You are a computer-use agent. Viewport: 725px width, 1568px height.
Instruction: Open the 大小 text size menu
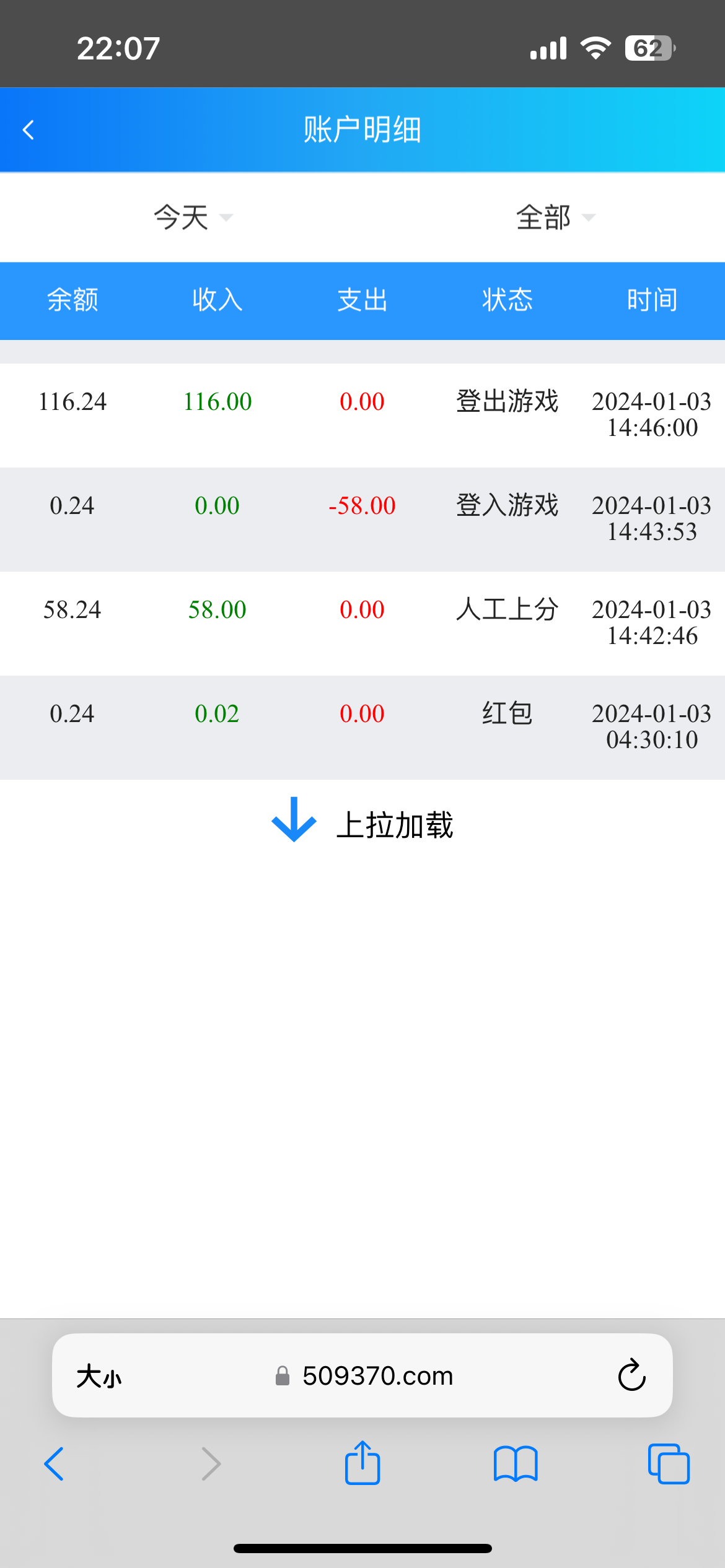(x=99, y=1377)
